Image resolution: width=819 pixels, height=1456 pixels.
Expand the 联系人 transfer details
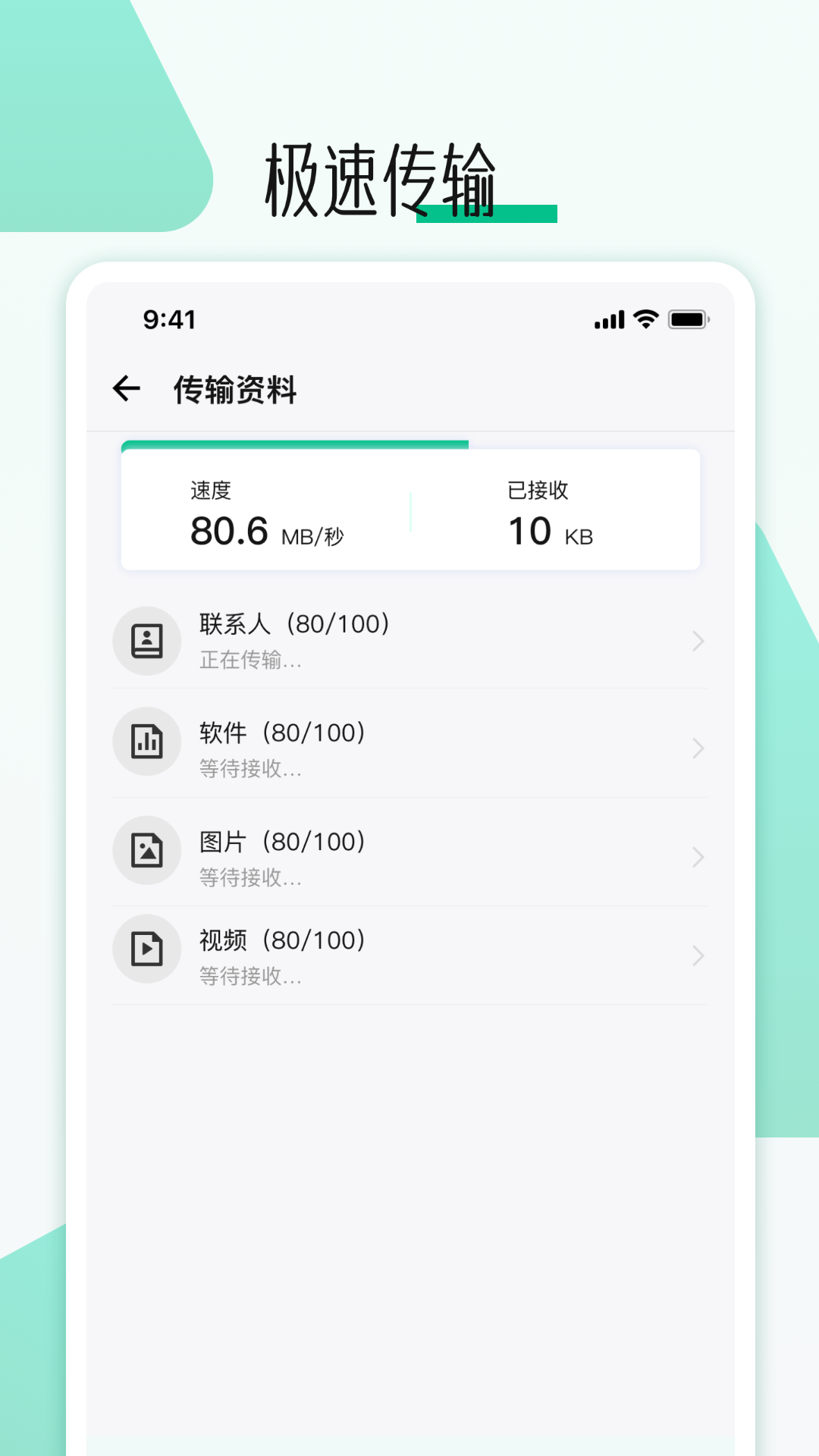click(x=698, y=641)
